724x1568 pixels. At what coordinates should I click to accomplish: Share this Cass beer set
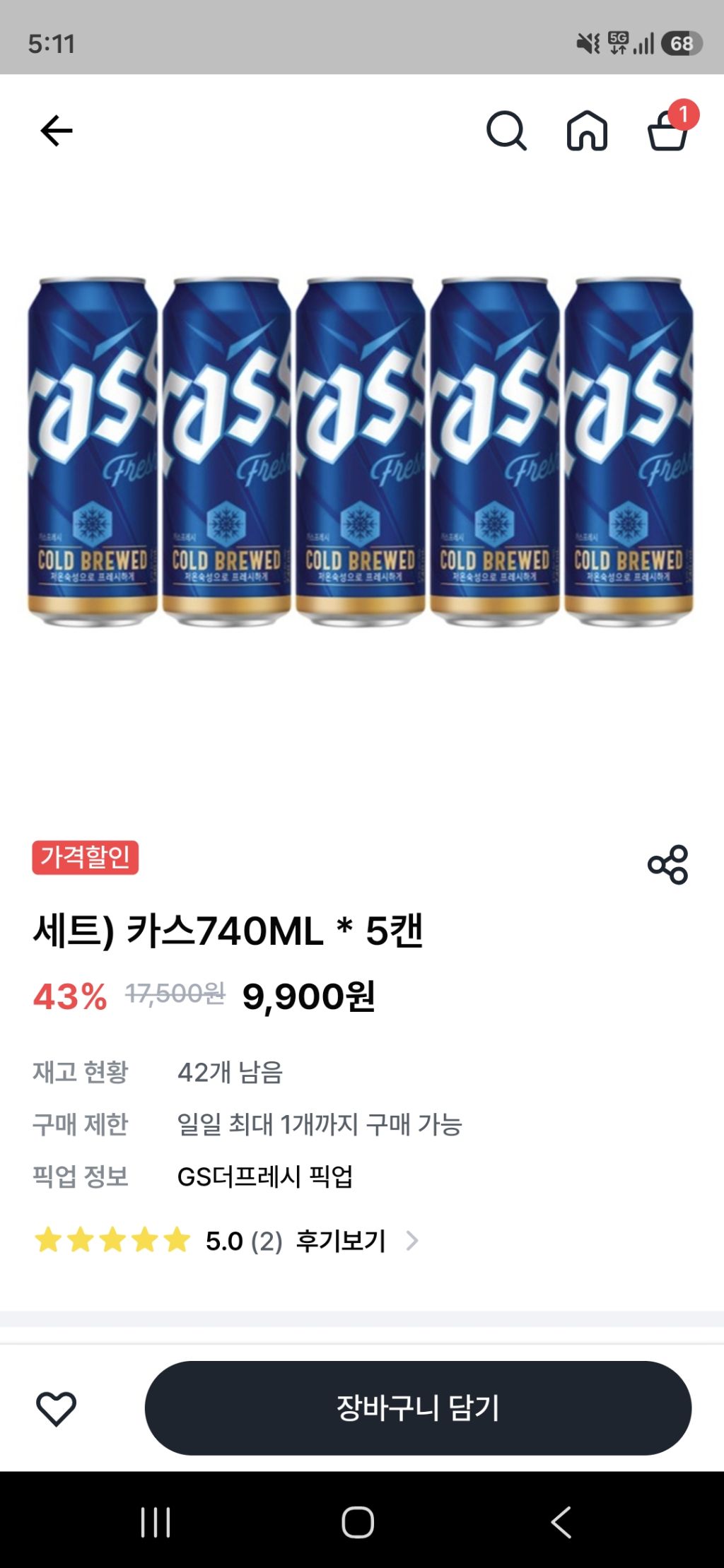pos(667,864)
